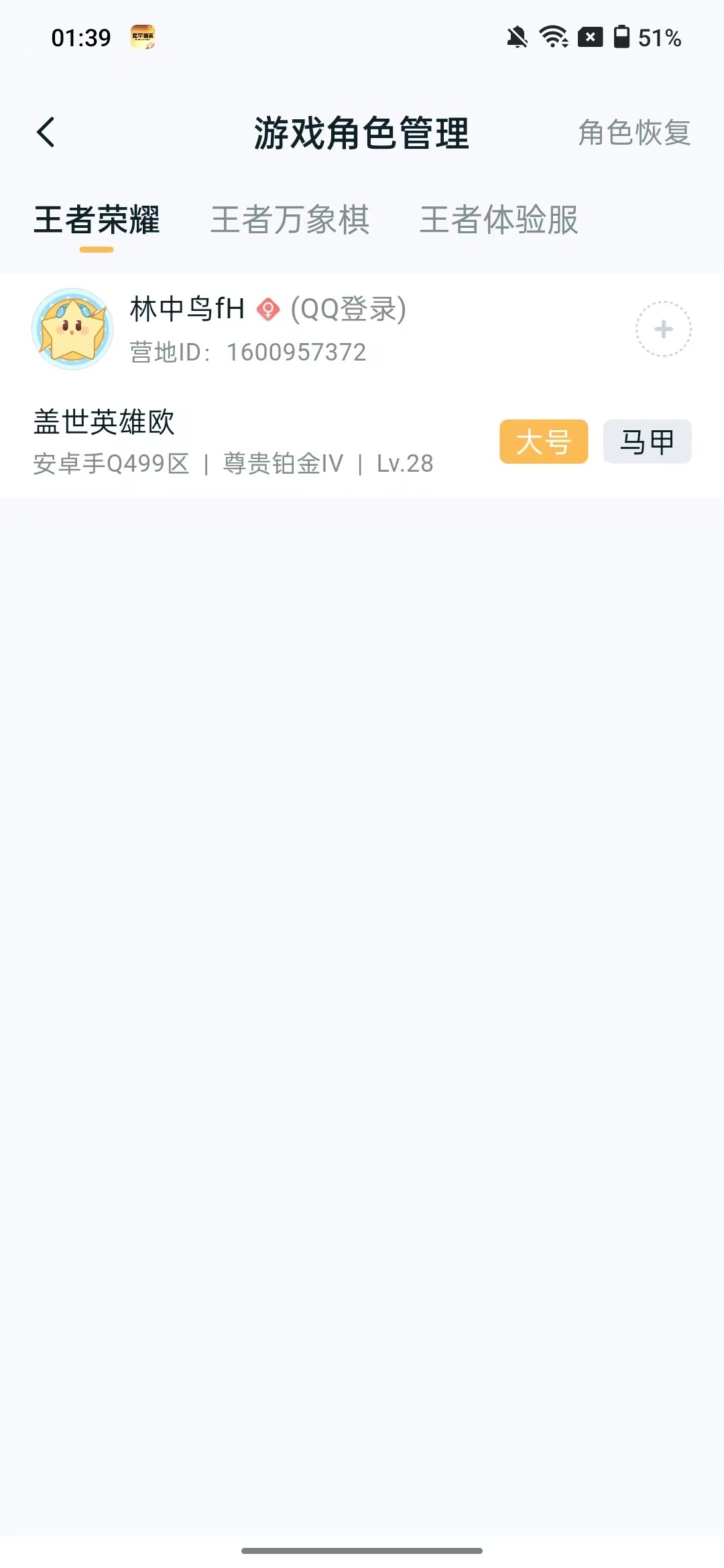Tap the plus icon to bind a new role

pos(662,328)
